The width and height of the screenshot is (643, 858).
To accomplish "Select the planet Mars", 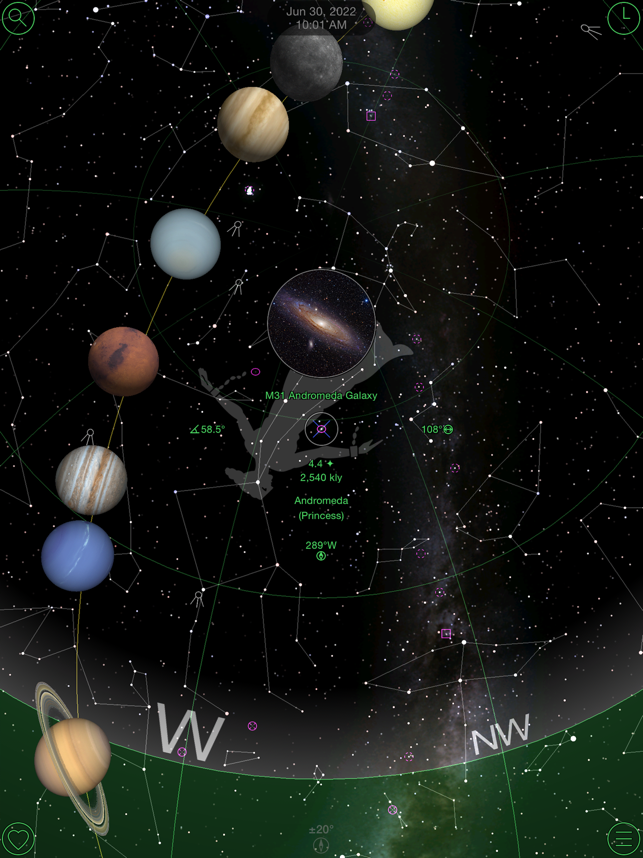I will [x=123, y=361].
